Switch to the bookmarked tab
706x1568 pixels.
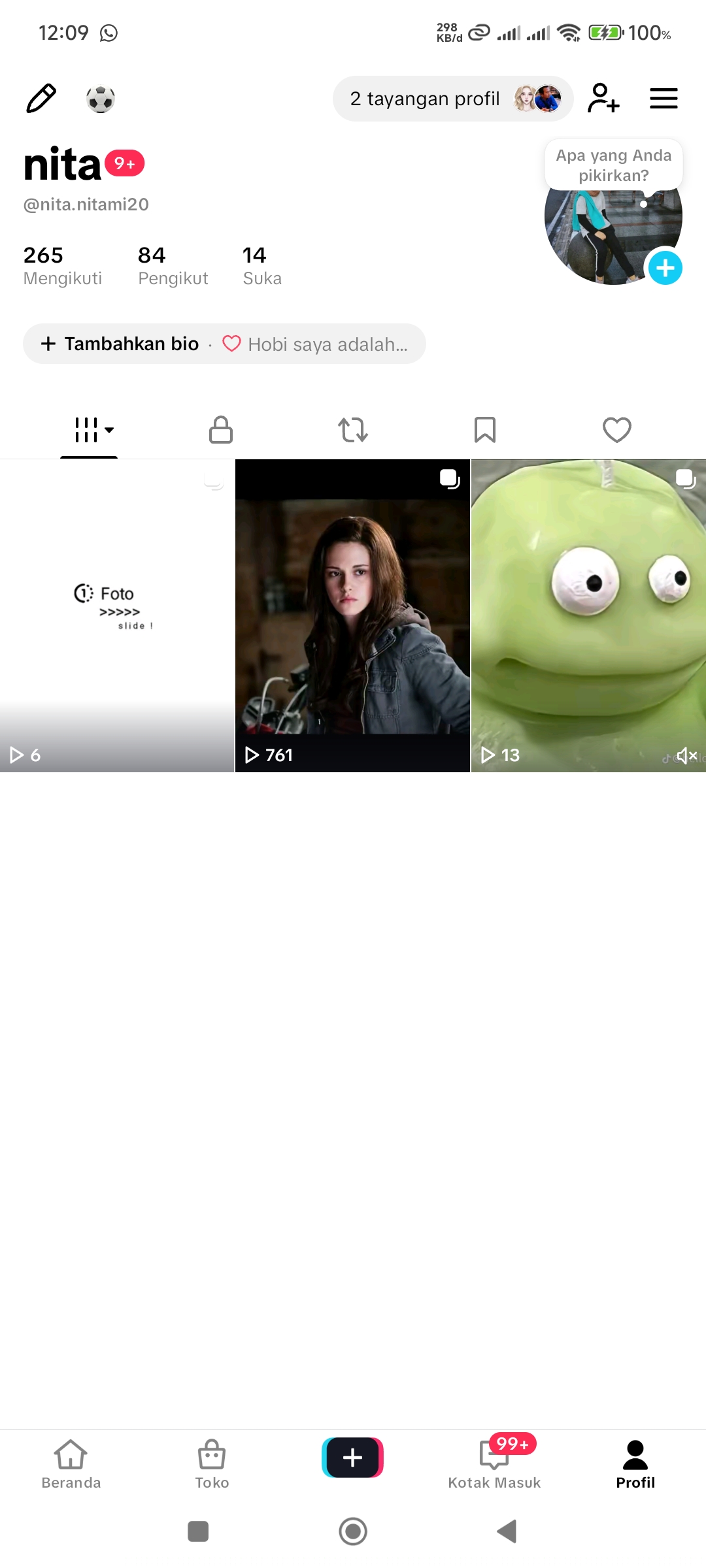coord(485,430)
